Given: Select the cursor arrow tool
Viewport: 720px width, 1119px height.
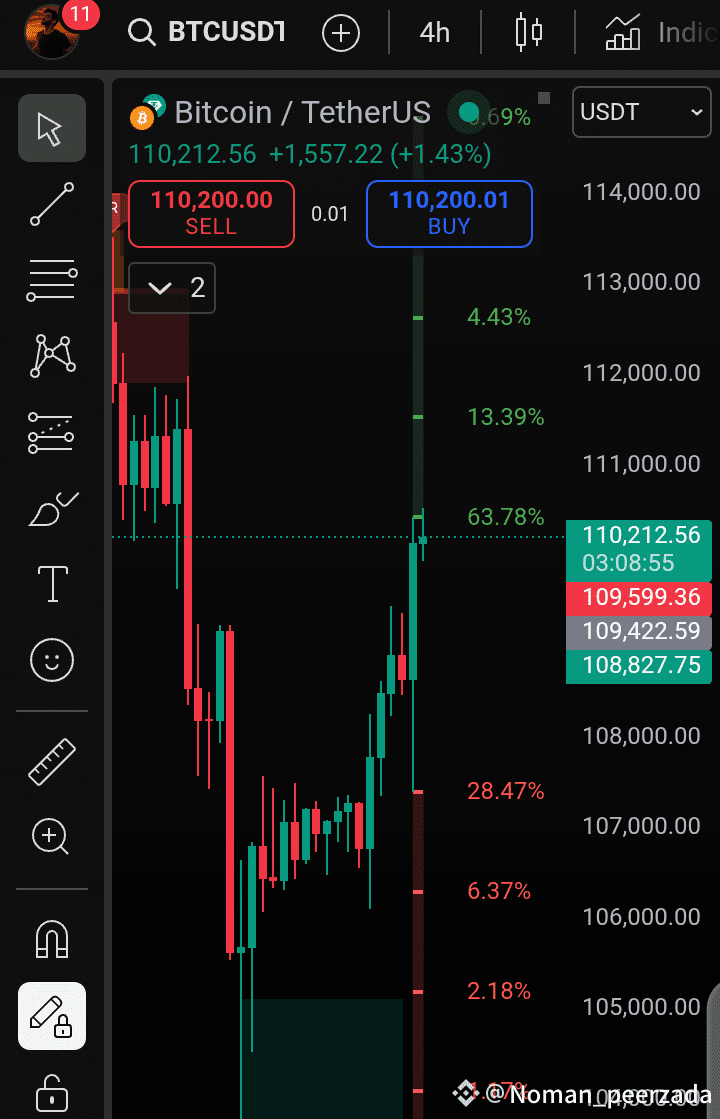Looking at the screenshot, I should 51,128.
